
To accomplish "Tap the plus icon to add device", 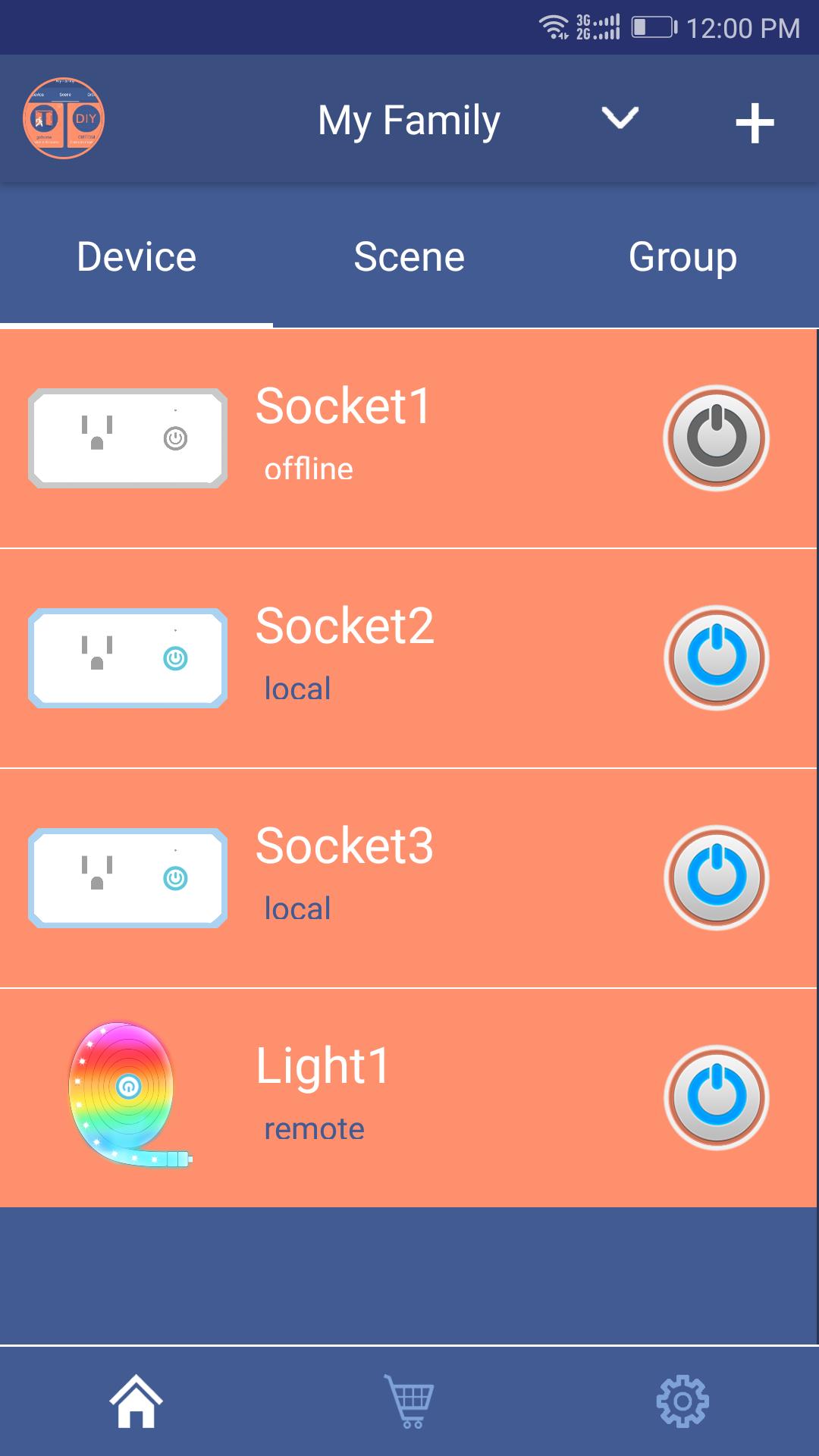I will [x=755, y=123].
